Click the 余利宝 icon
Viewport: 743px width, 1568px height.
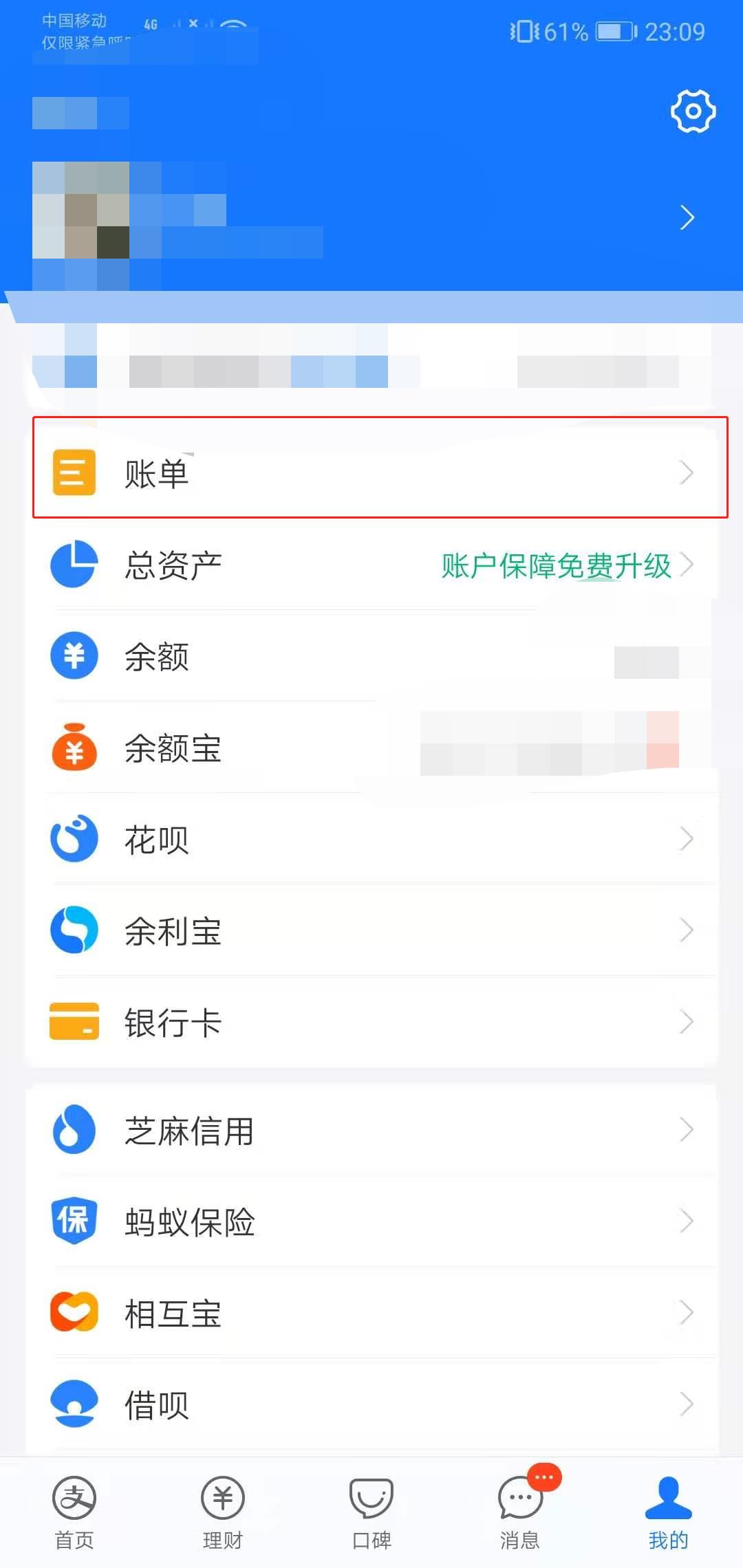[74, 930]
